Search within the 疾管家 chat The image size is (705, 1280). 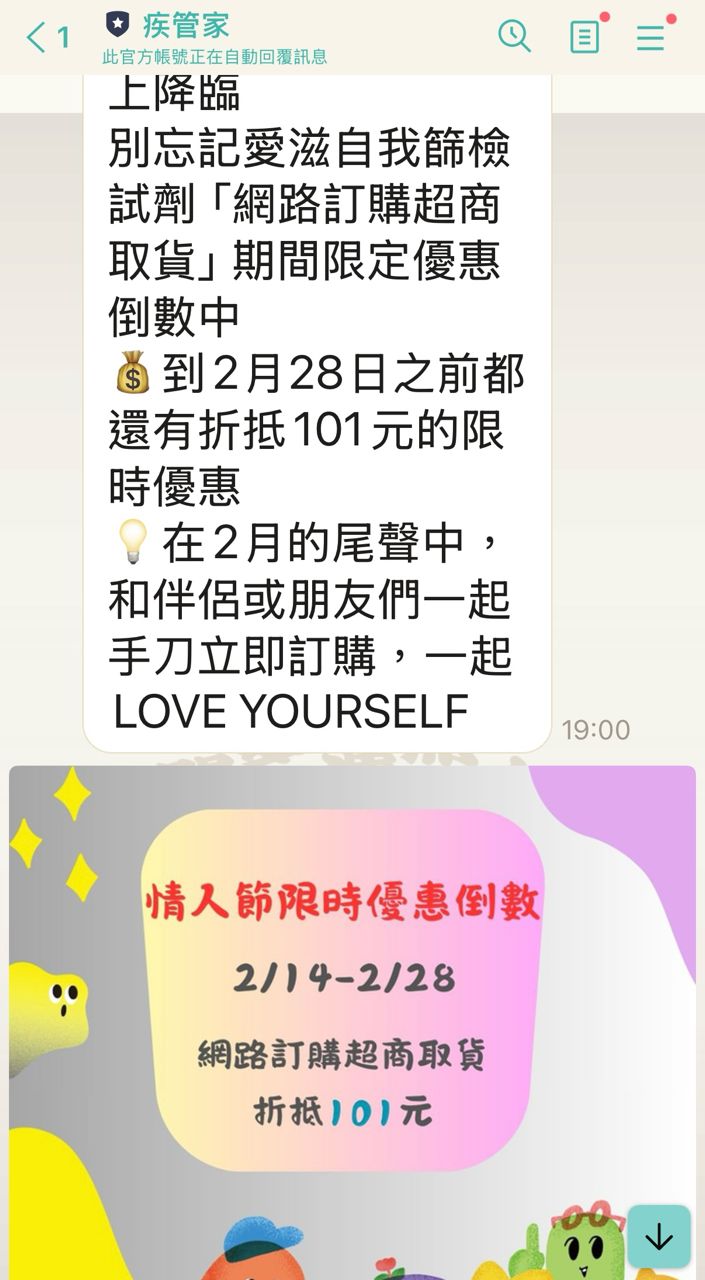[514, 37]
